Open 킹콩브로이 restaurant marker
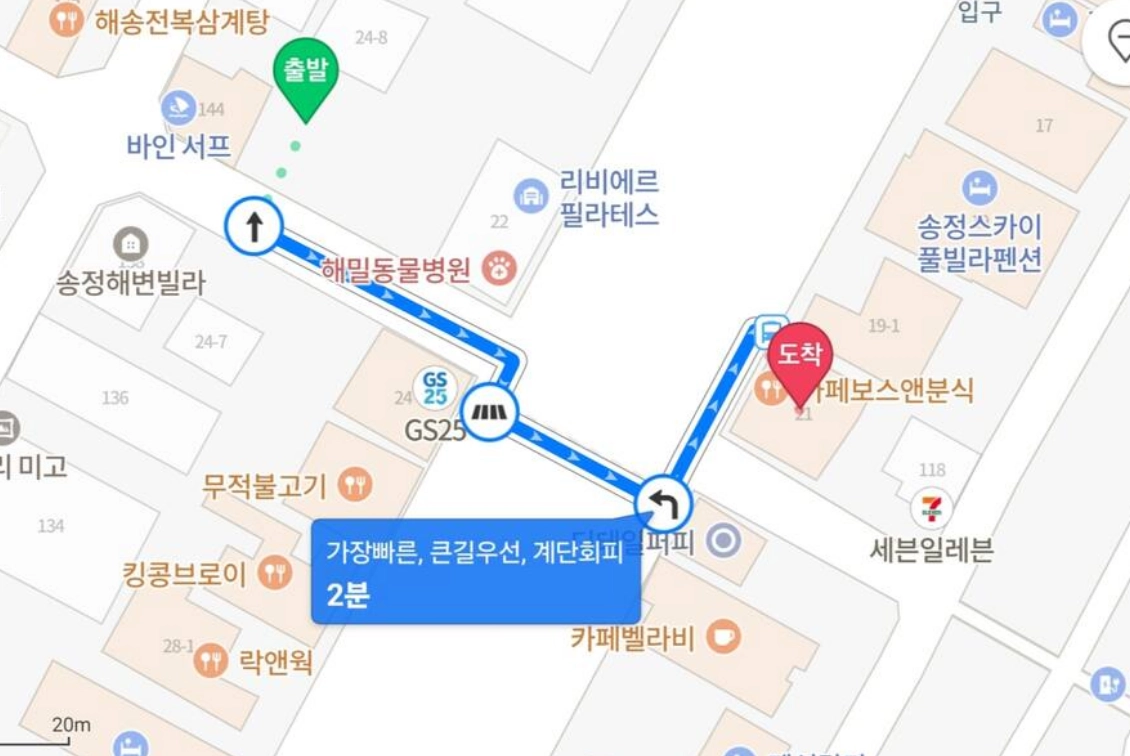 [x=275, y=573]
